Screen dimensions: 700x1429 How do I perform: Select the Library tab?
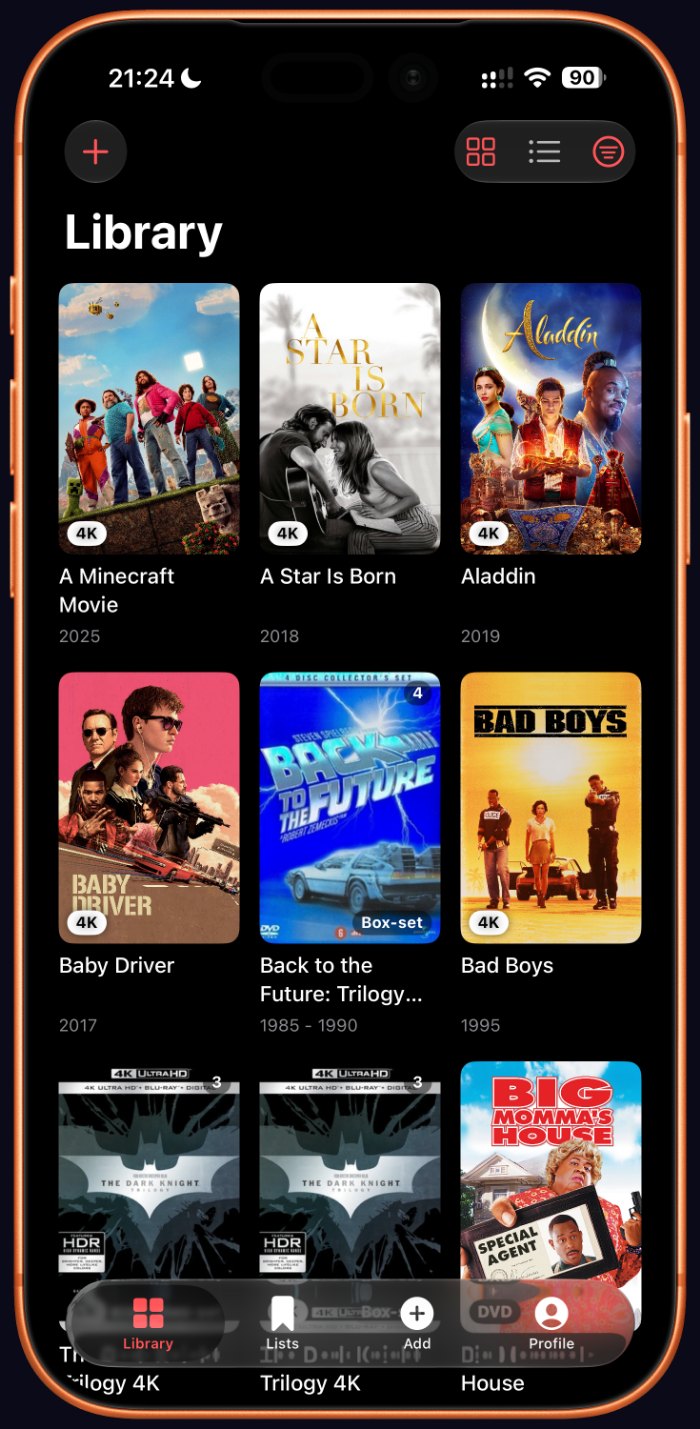coord(148,1323)
